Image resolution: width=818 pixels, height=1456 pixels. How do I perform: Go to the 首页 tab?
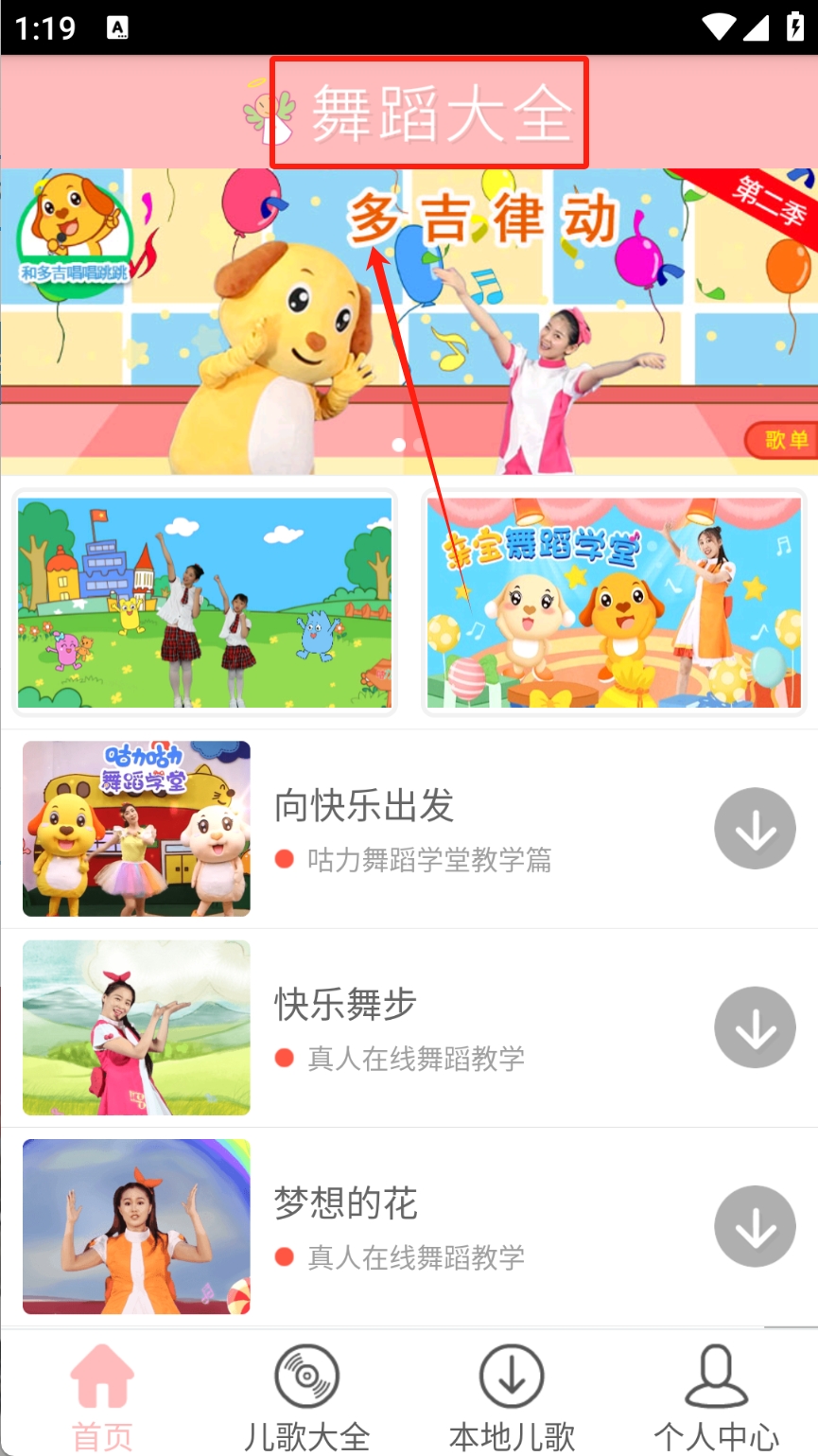(x=102, y=1395)
